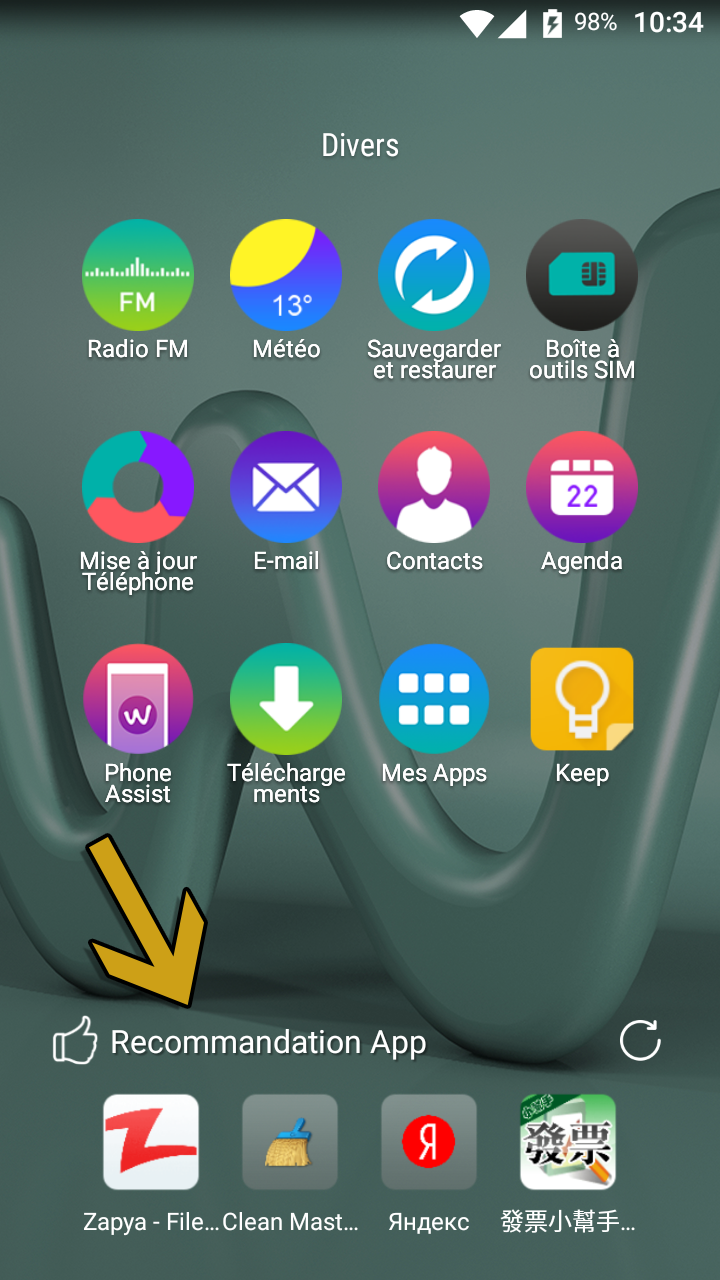The image size is (720, 1280).
Task: Select the recommended Яндекс app
Action: (429, 1142)
